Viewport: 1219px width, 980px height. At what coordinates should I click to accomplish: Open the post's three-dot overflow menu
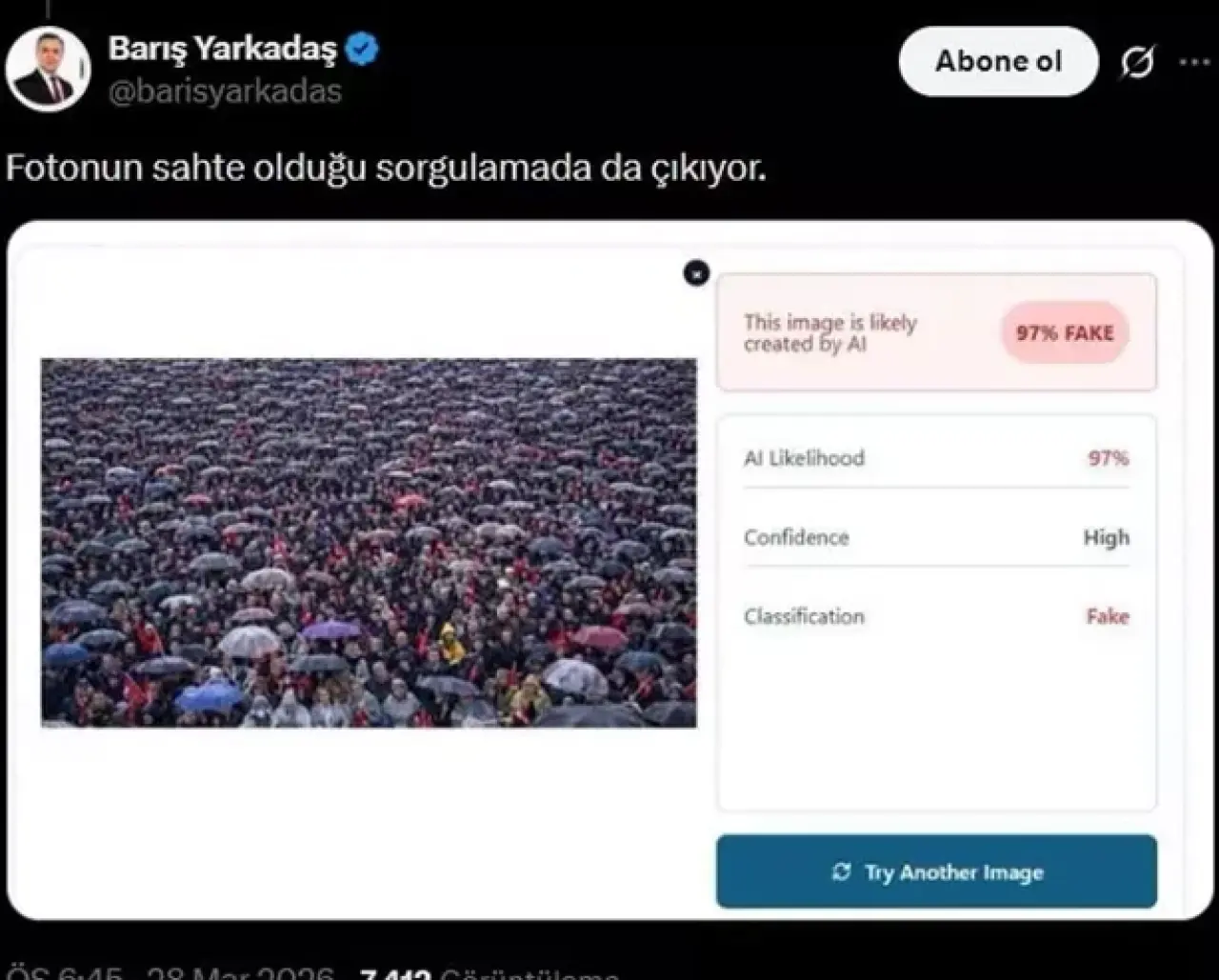pyautogui.click(x=1194, y=63)
